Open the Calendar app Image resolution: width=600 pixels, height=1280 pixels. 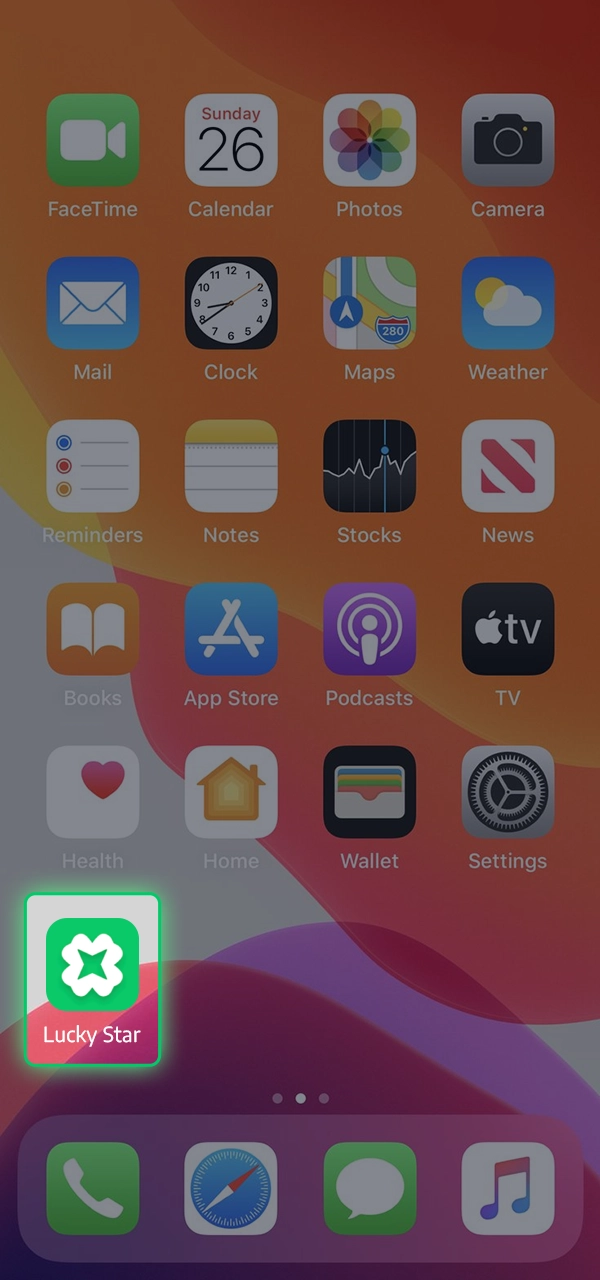coord(231,140)
